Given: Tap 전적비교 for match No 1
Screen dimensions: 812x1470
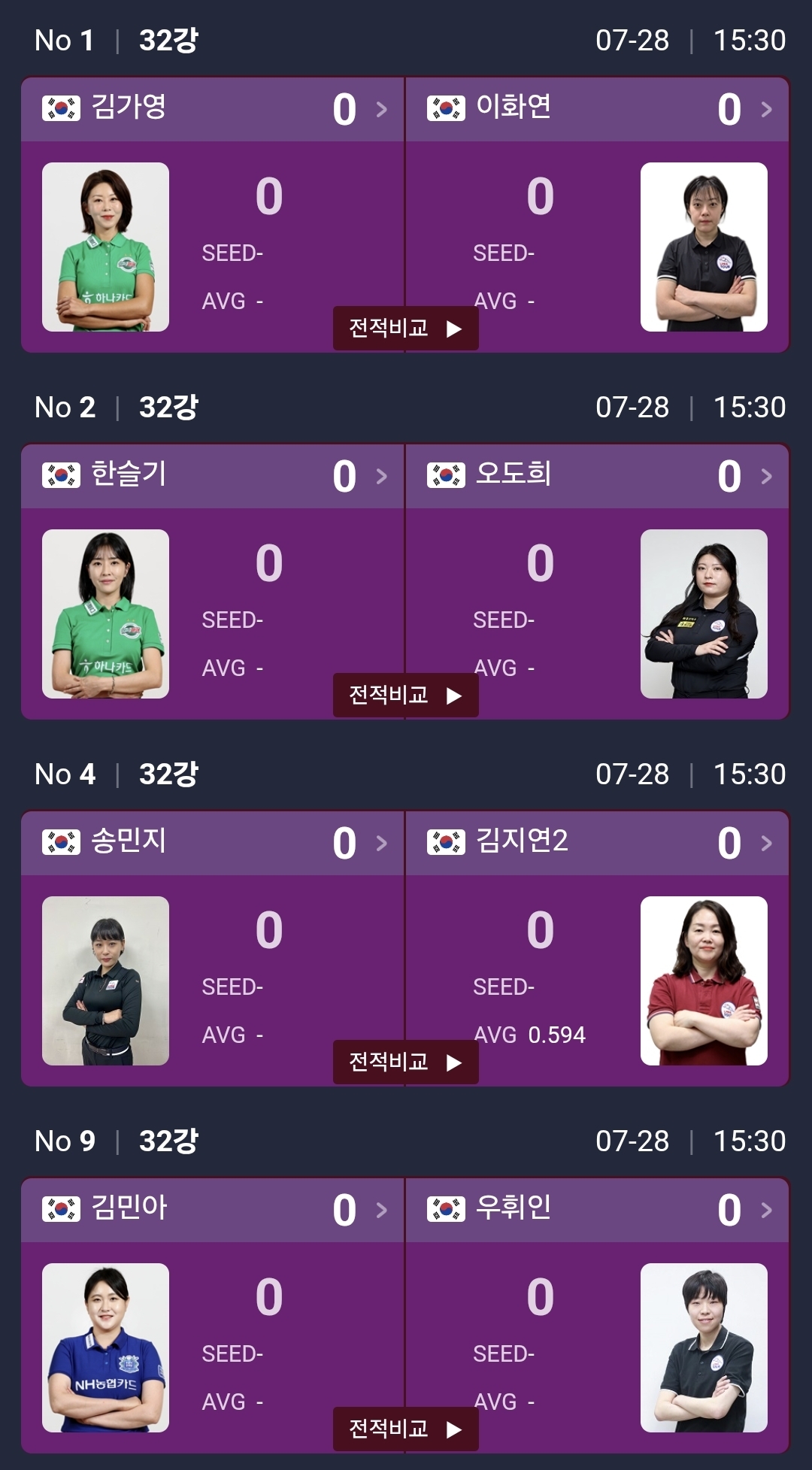Looking at the screenshot, I should tap(406, 329).
